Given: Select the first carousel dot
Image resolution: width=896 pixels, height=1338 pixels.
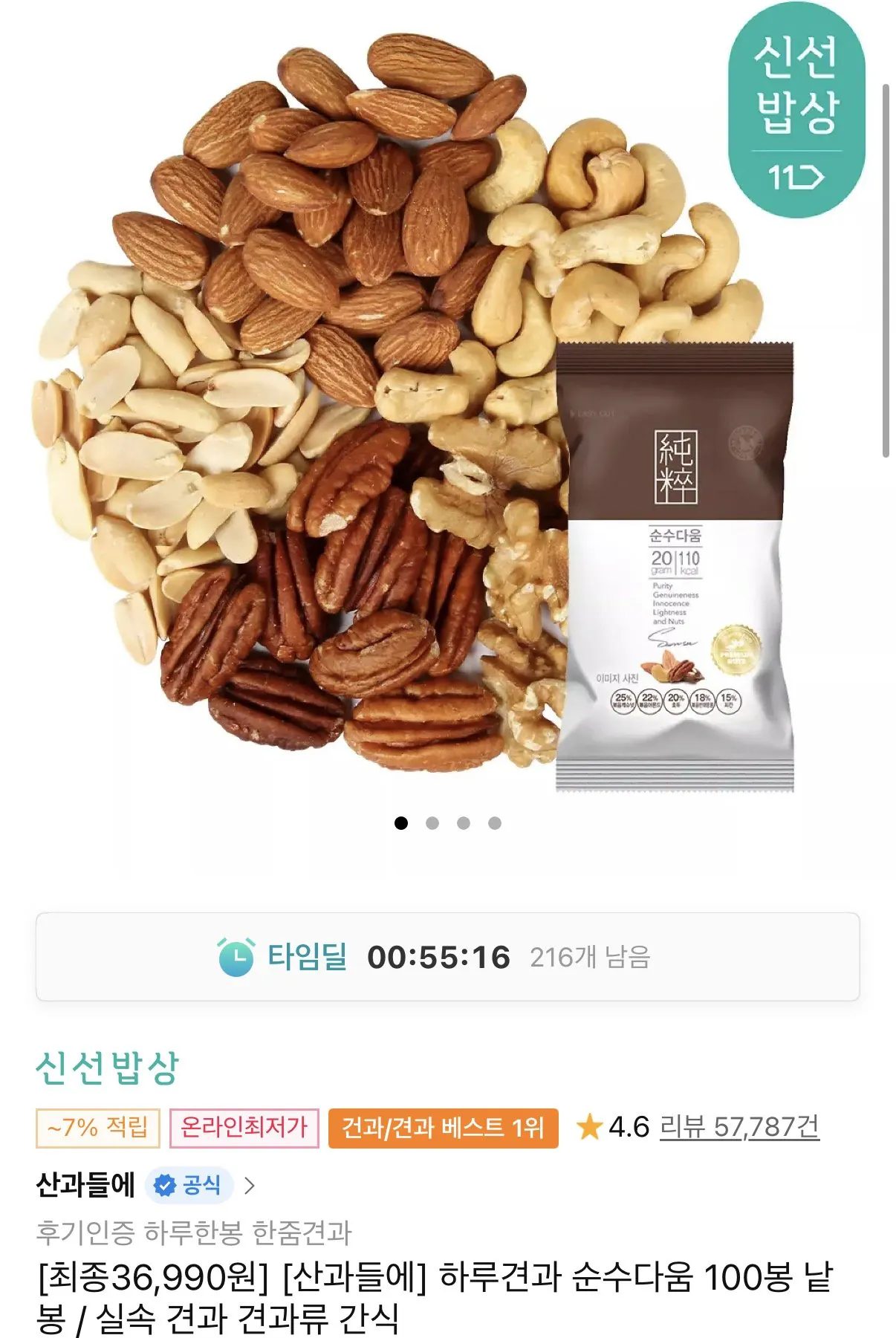Looking at the screenshot, I should pos(403,823).
